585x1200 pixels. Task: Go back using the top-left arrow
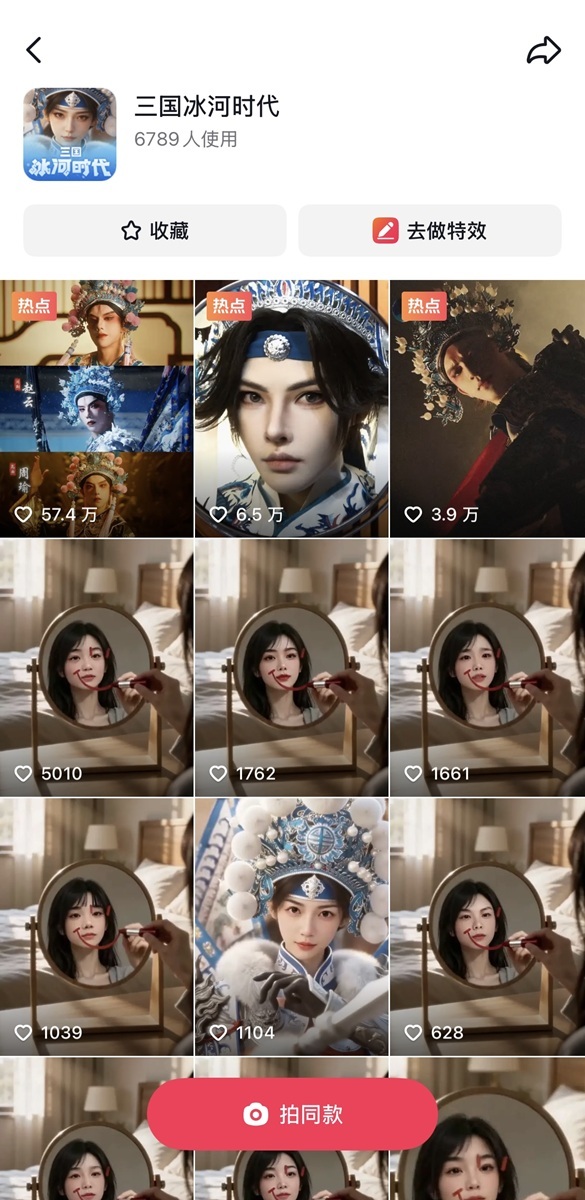(x=34, y=50)
